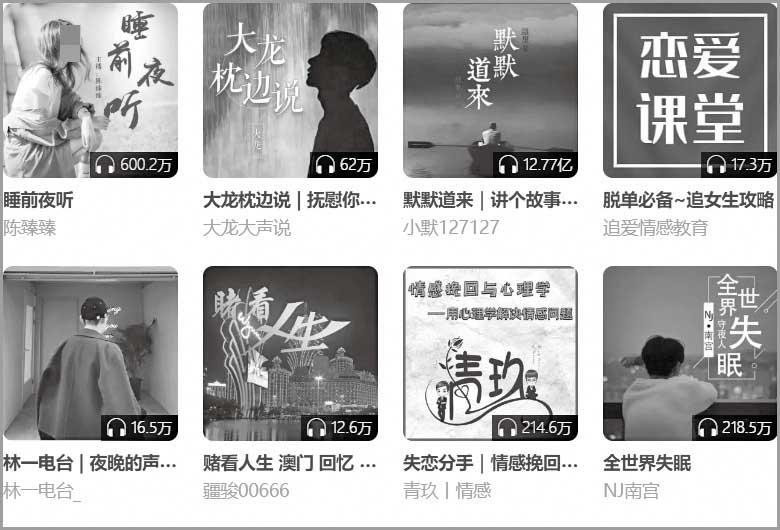Open 全世界失眠 album by NJ南宫
This screenshot has height=530, width=780.
690,353
